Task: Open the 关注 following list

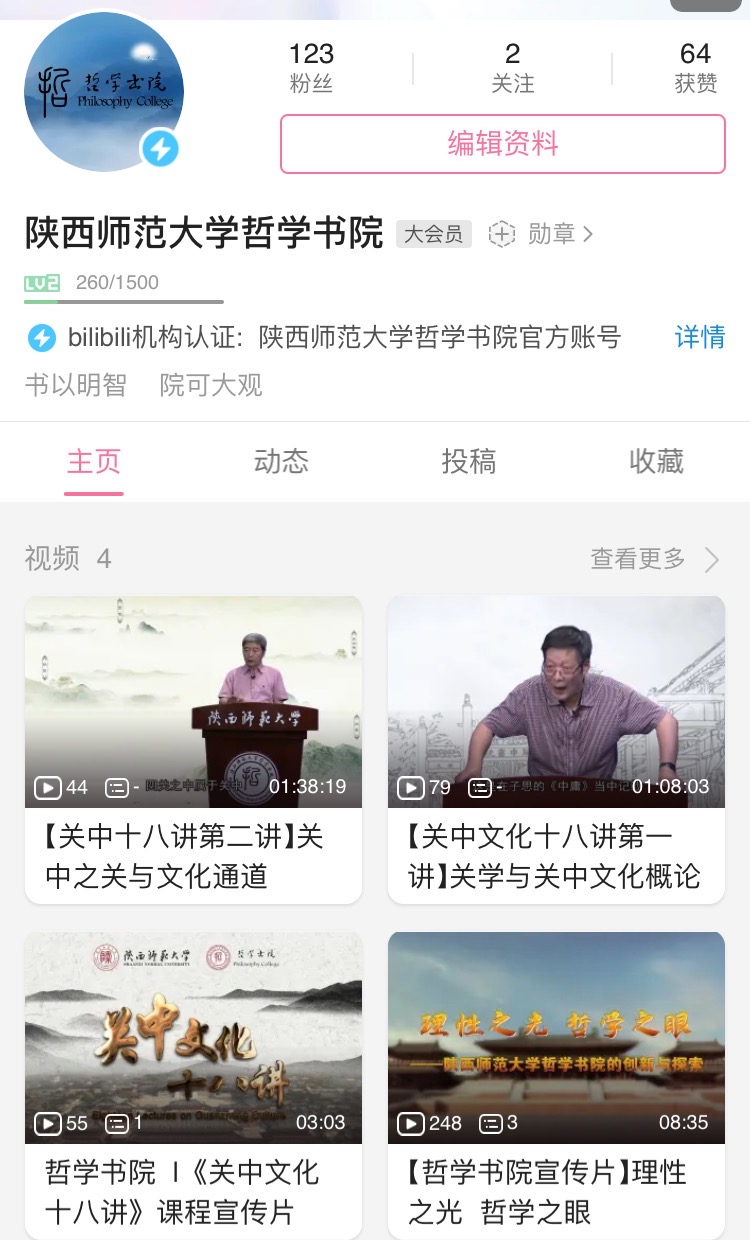Action: tap(512, 67)
